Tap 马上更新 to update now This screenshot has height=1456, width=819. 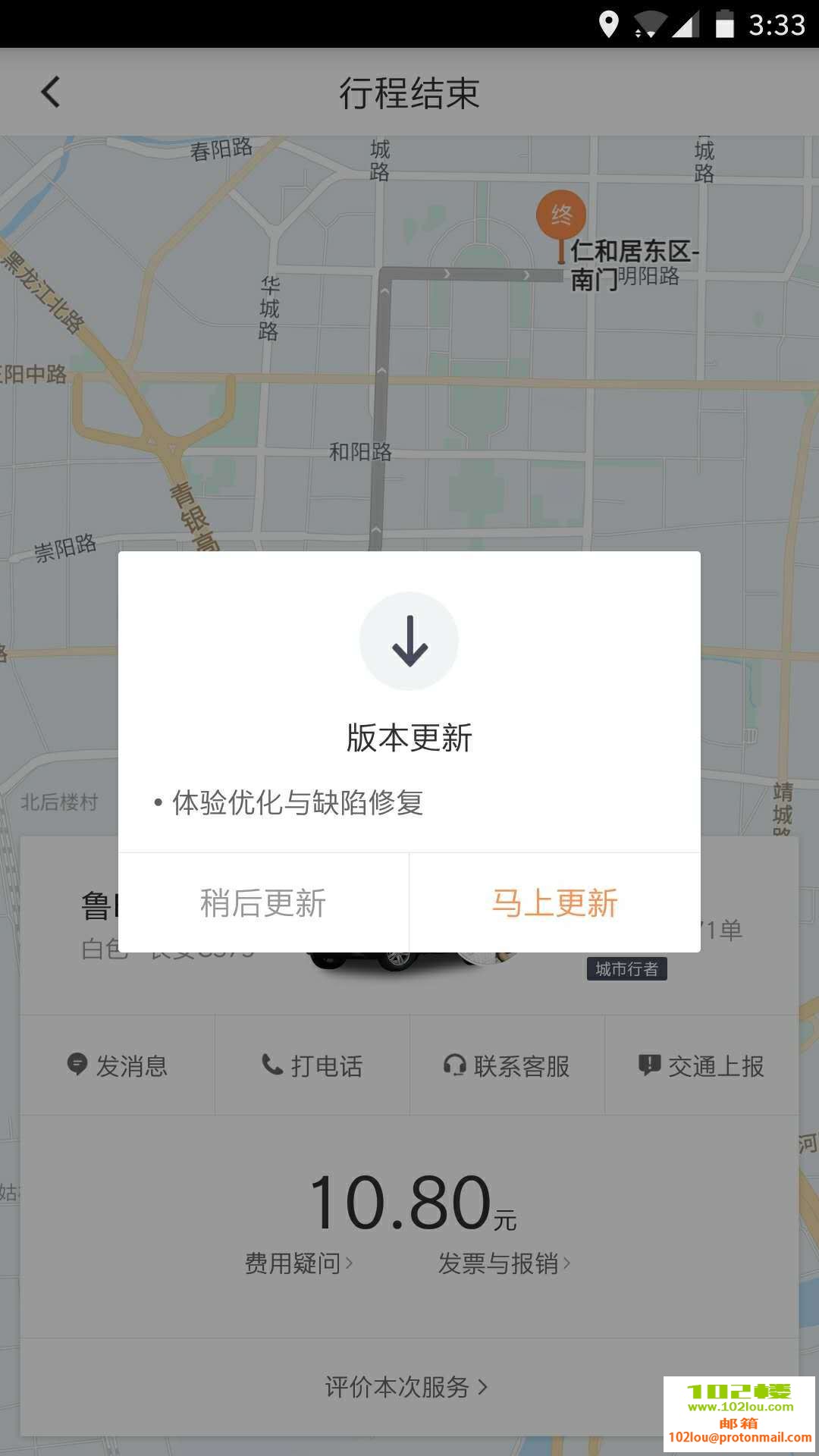point(554,902)
